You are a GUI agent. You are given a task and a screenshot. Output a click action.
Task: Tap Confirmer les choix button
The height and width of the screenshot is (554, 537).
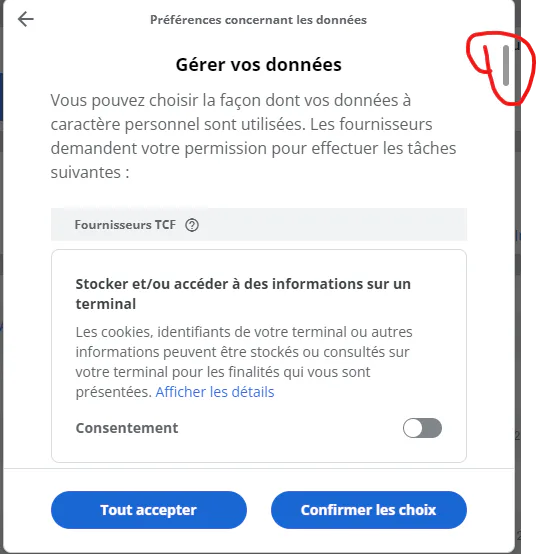tap(369, 510)
